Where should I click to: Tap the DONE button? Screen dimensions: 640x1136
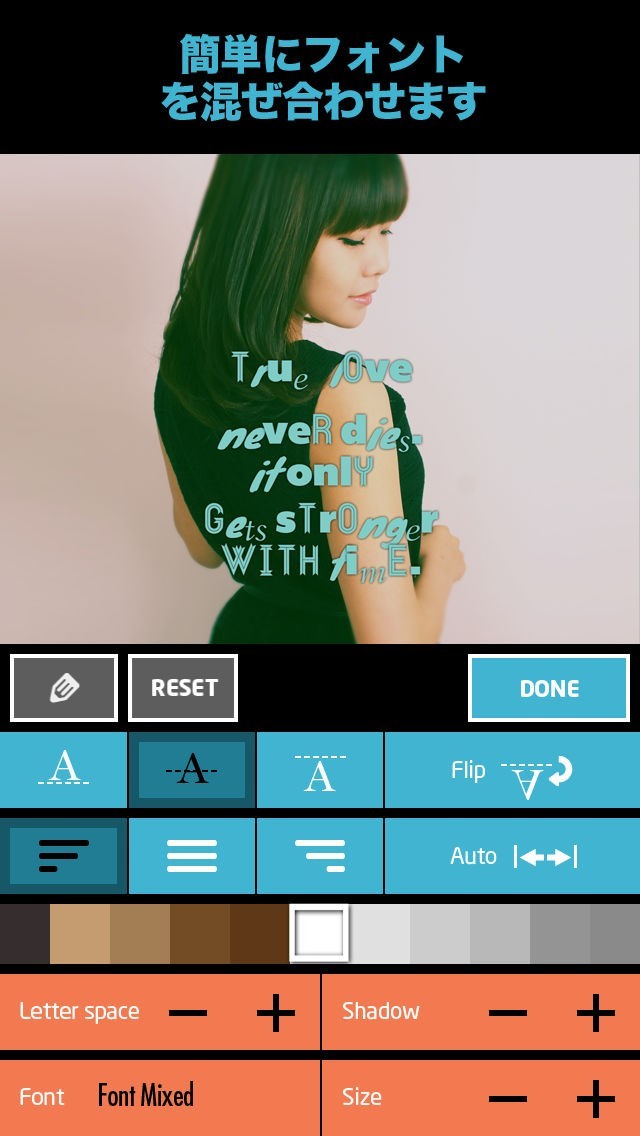pyautogui.click(x=549, y=688)
